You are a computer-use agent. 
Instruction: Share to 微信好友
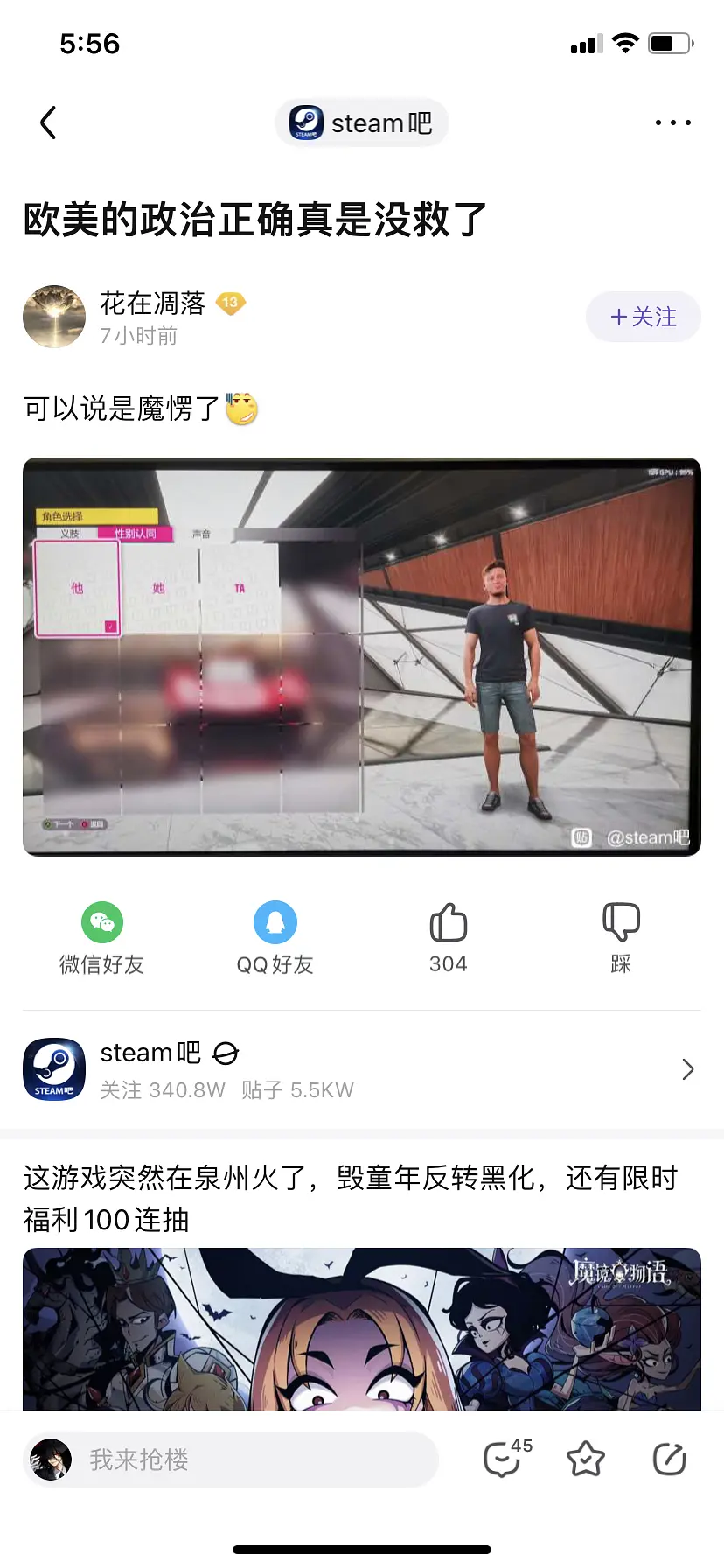pos(101,938)
